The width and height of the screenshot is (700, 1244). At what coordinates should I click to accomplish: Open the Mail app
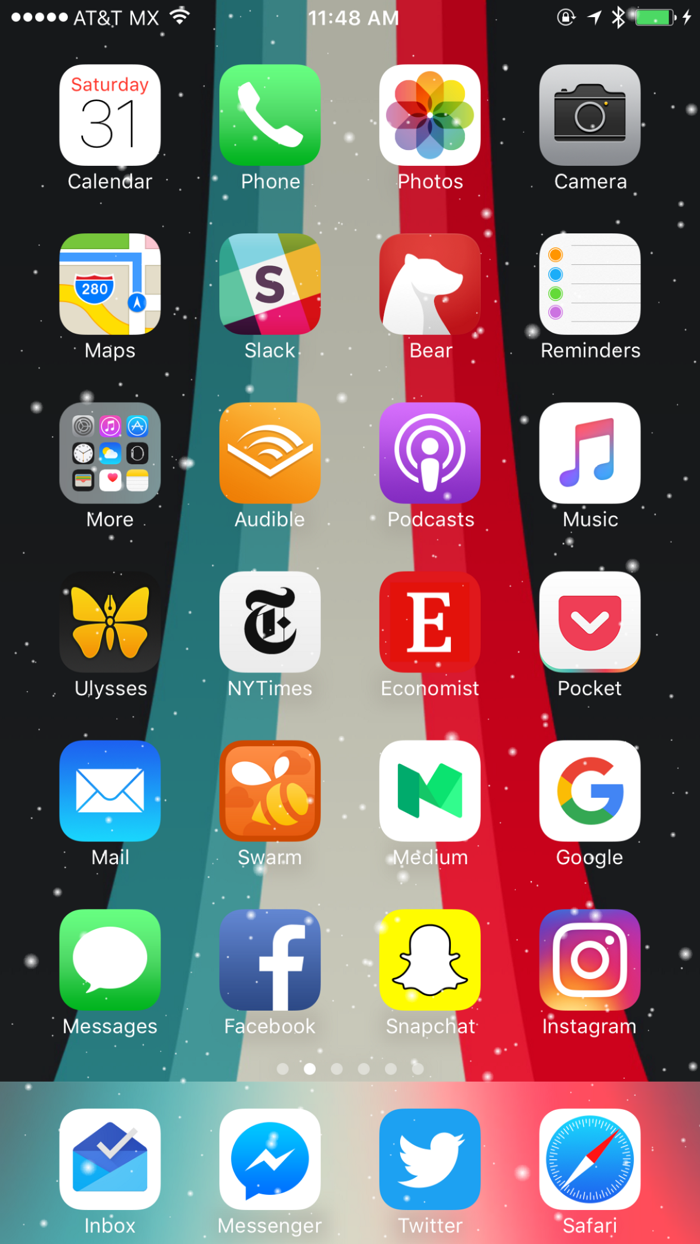110,791
